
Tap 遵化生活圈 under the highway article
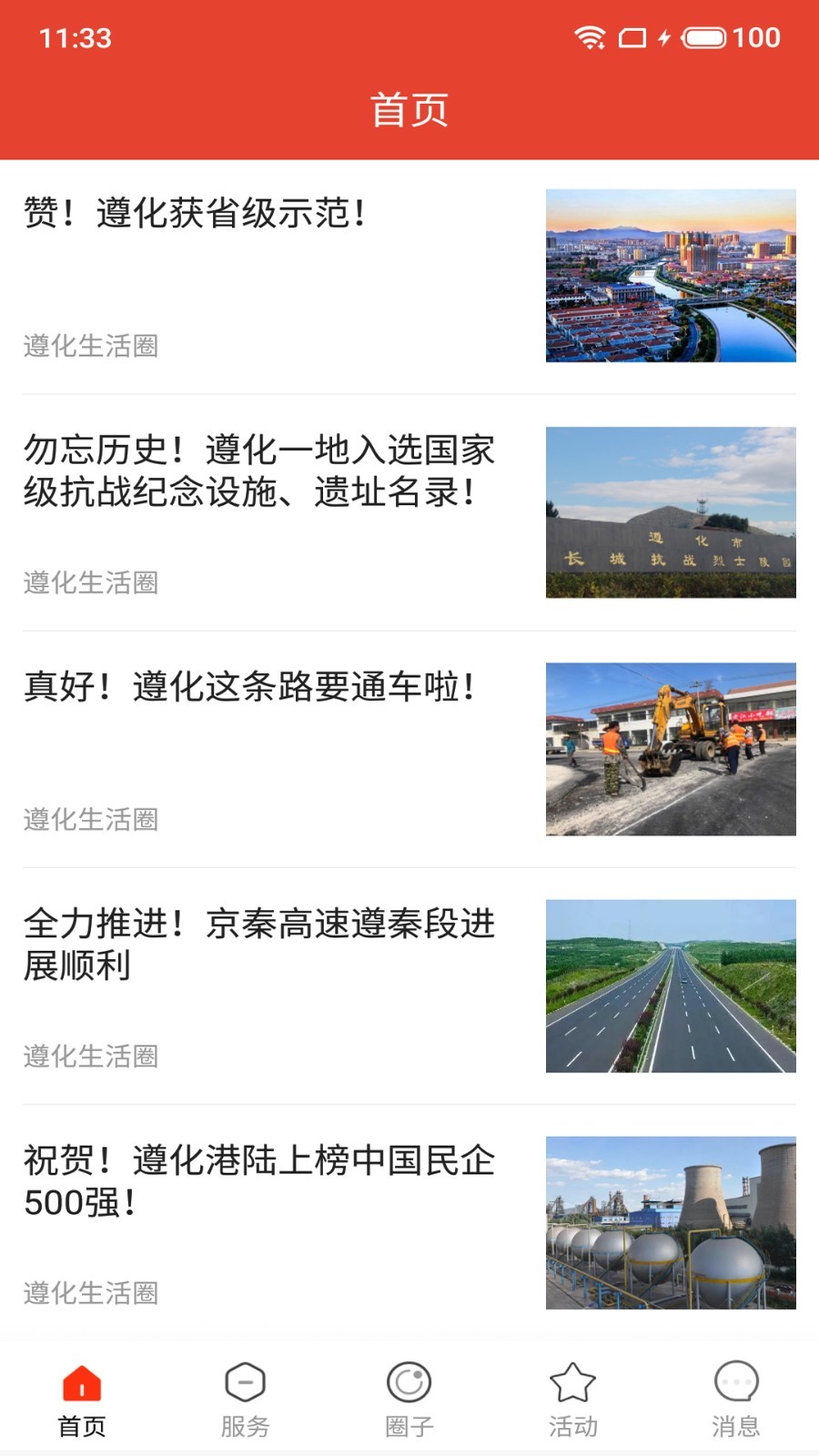(x=89, y=1057)
